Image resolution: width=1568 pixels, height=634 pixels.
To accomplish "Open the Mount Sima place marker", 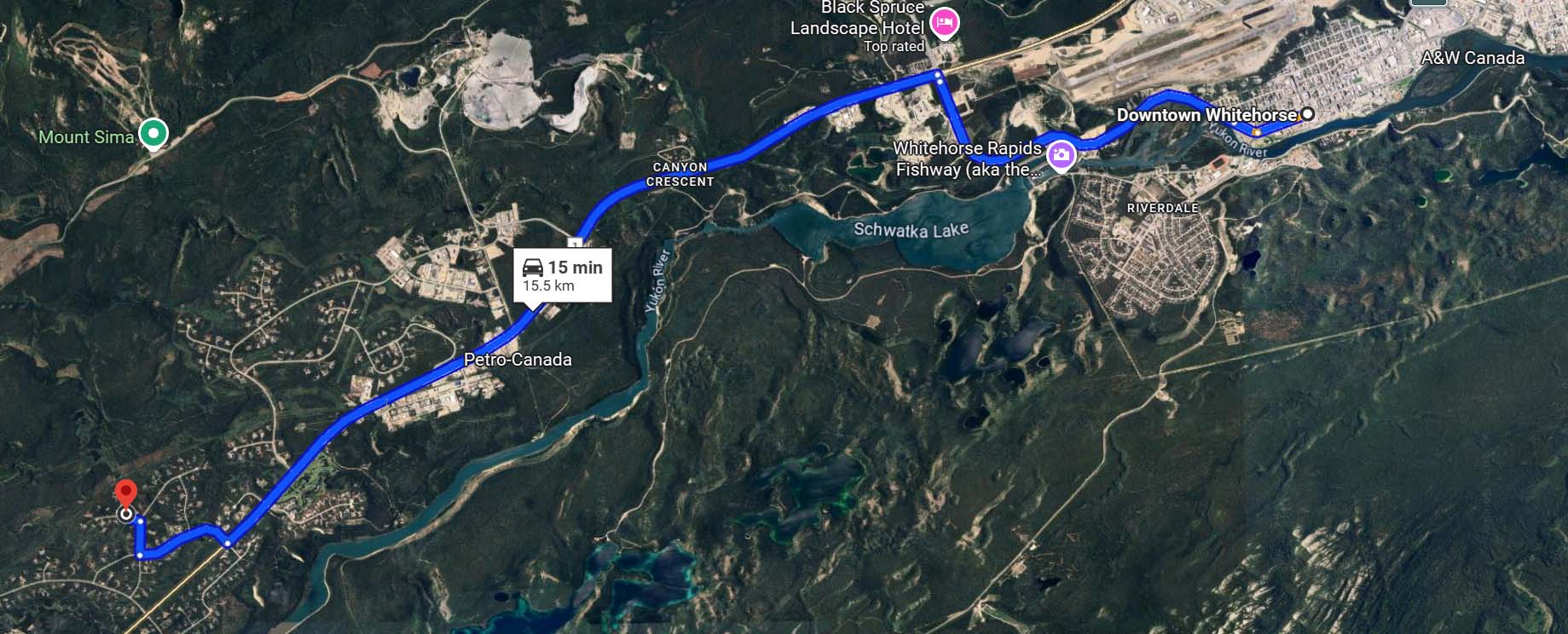I will pos(153,133).
